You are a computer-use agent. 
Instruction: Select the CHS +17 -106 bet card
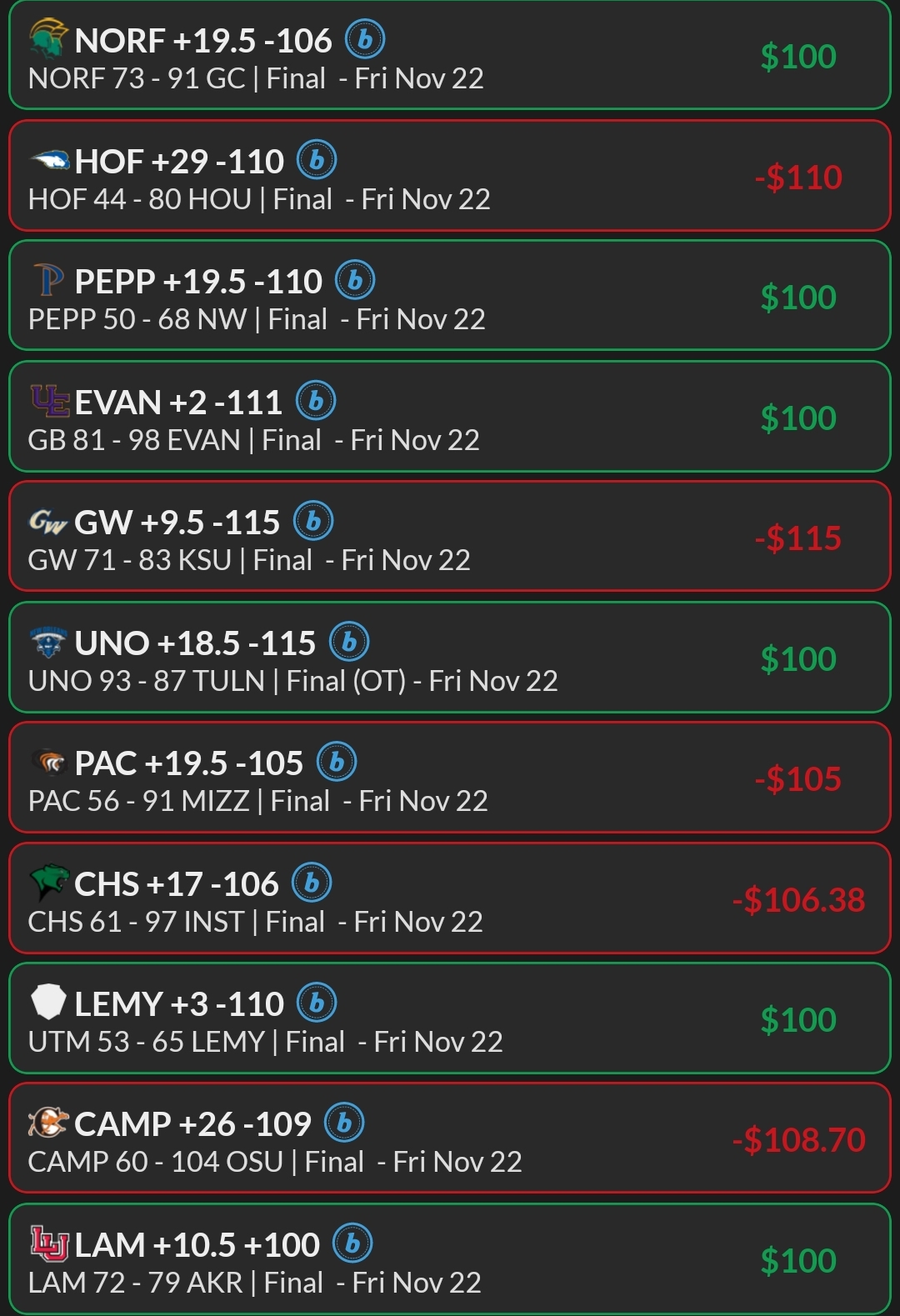pos(450,898)
